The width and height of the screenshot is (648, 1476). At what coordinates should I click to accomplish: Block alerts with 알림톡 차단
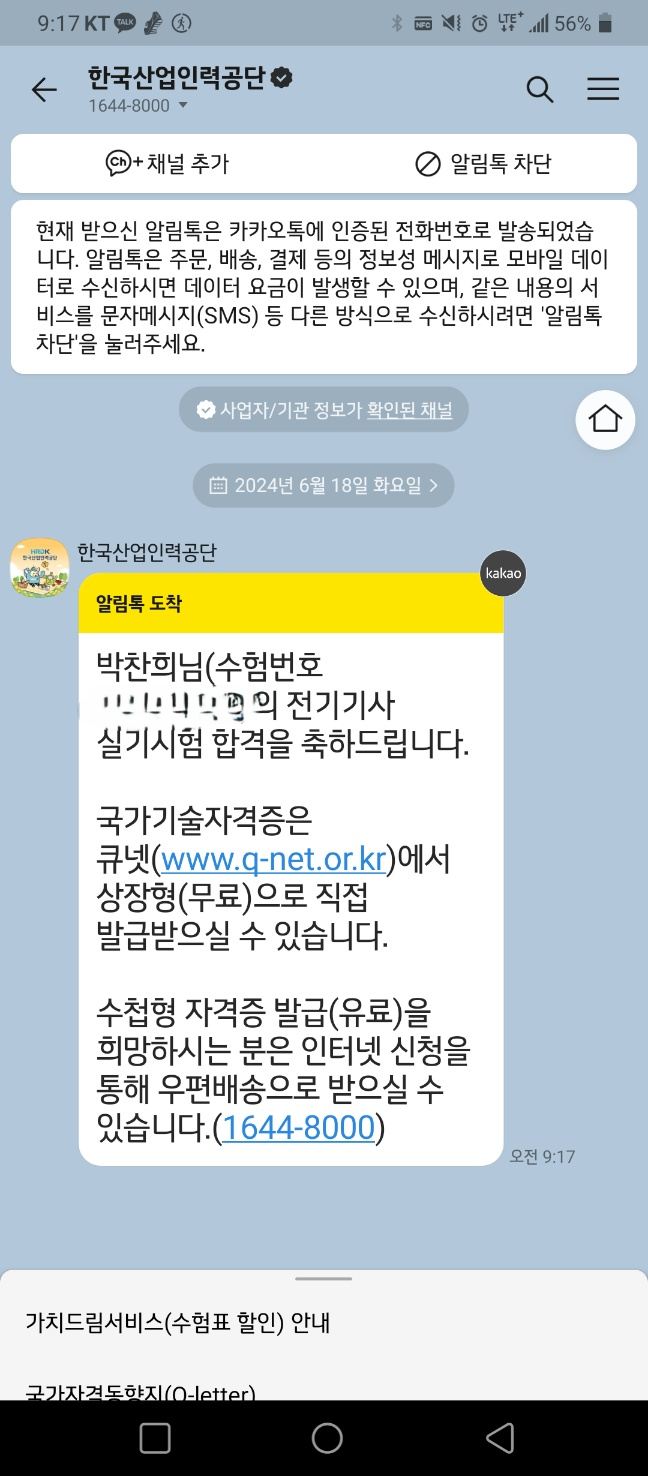point(484,163)
